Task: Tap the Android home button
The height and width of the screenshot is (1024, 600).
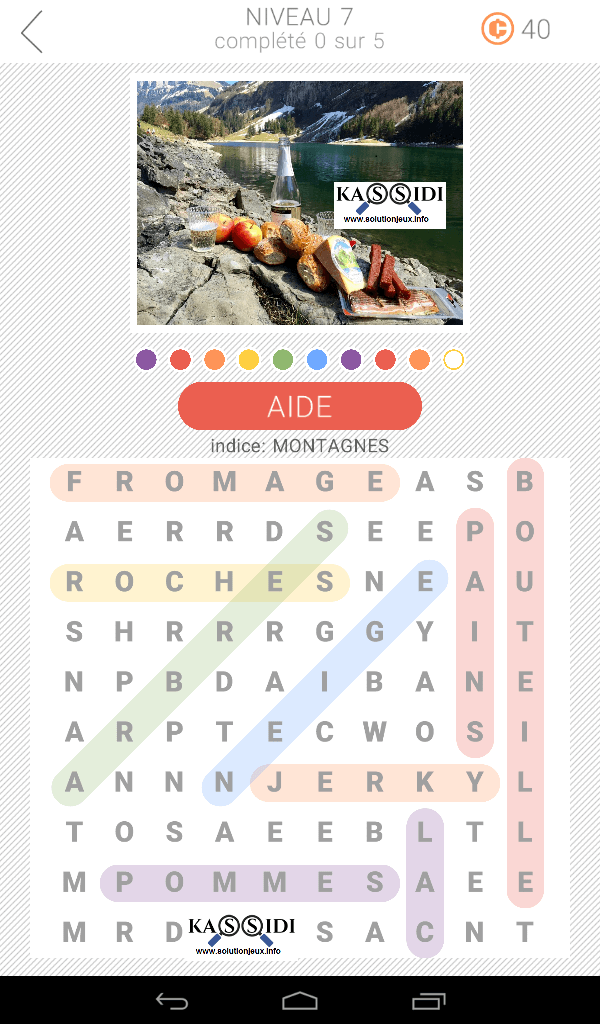Action: click(x=299, y=1000)
